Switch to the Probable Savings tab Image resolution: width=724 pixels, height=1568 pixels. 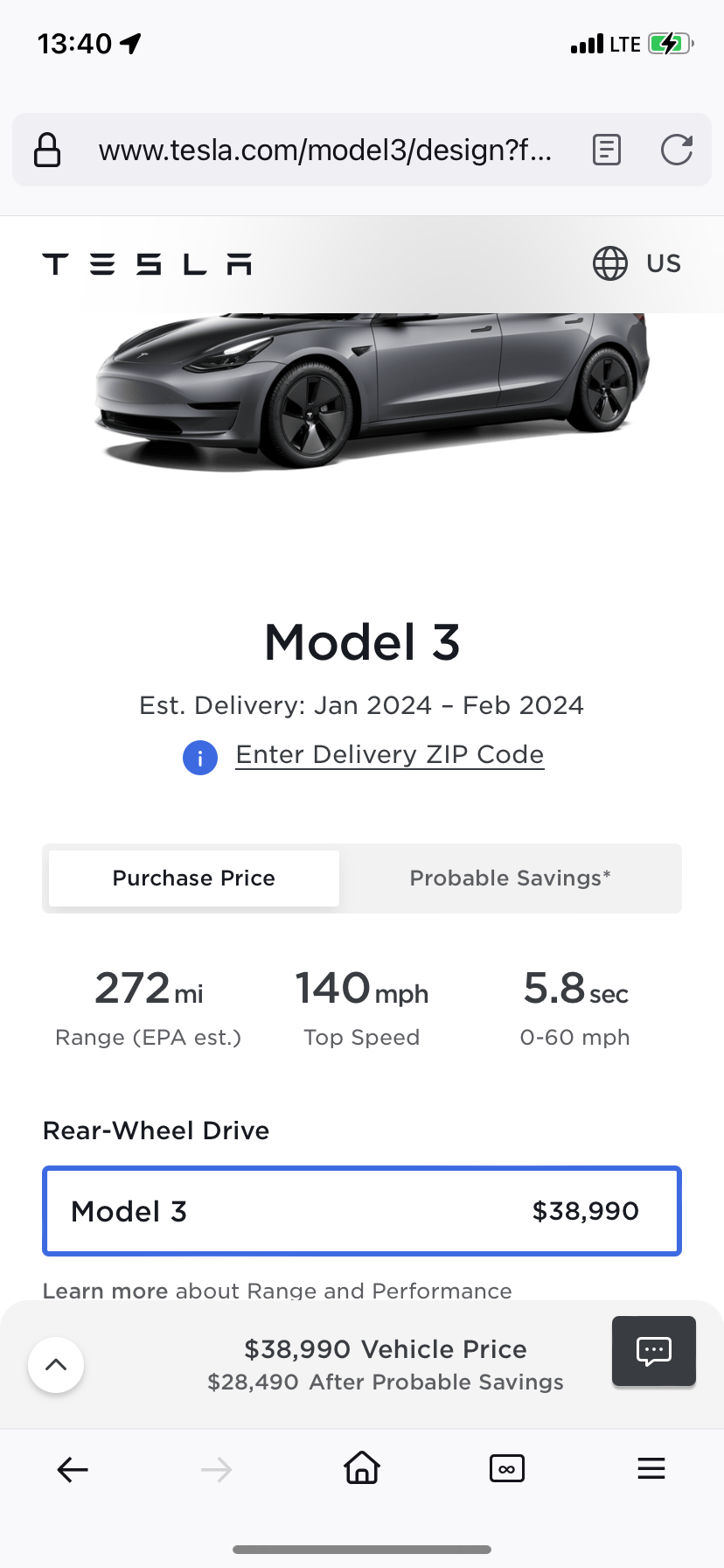[x=511, y=878]
